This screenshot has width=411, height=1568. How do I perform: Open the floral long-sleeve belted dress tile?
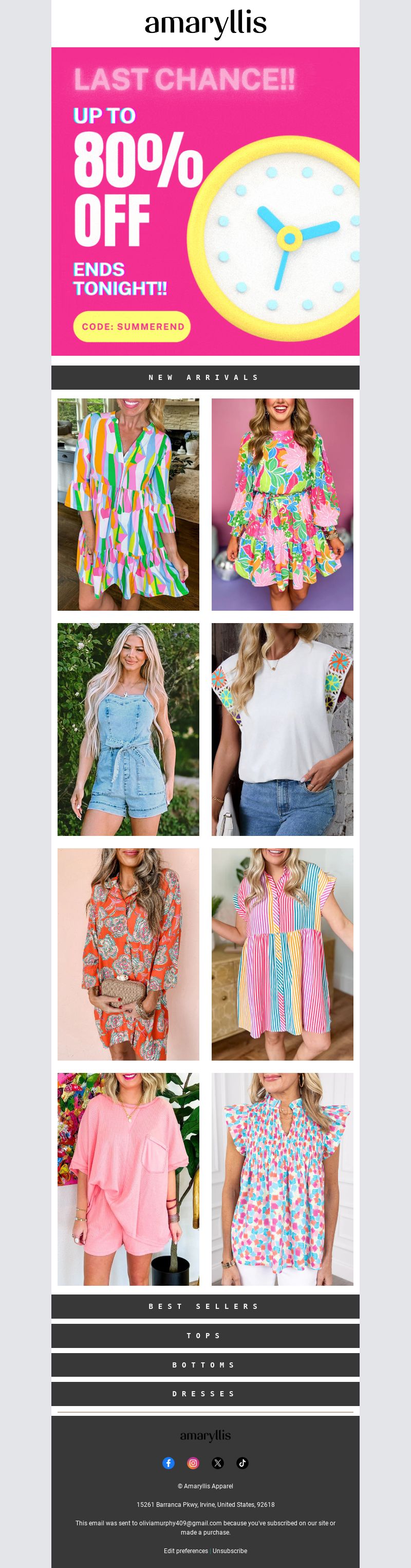[x=282, y=504]
